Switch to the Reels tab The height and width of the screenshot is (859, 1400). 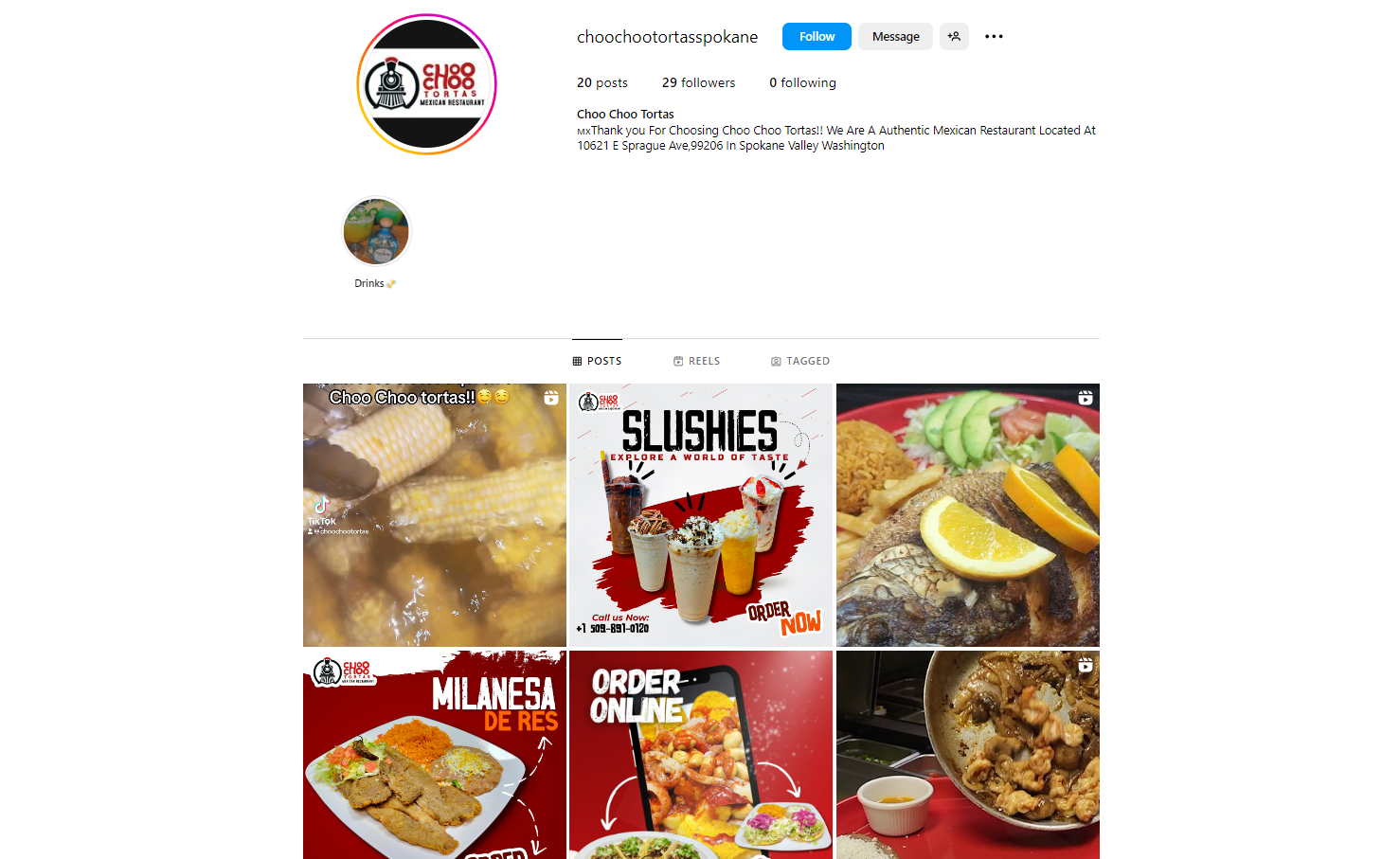(696, 361)
